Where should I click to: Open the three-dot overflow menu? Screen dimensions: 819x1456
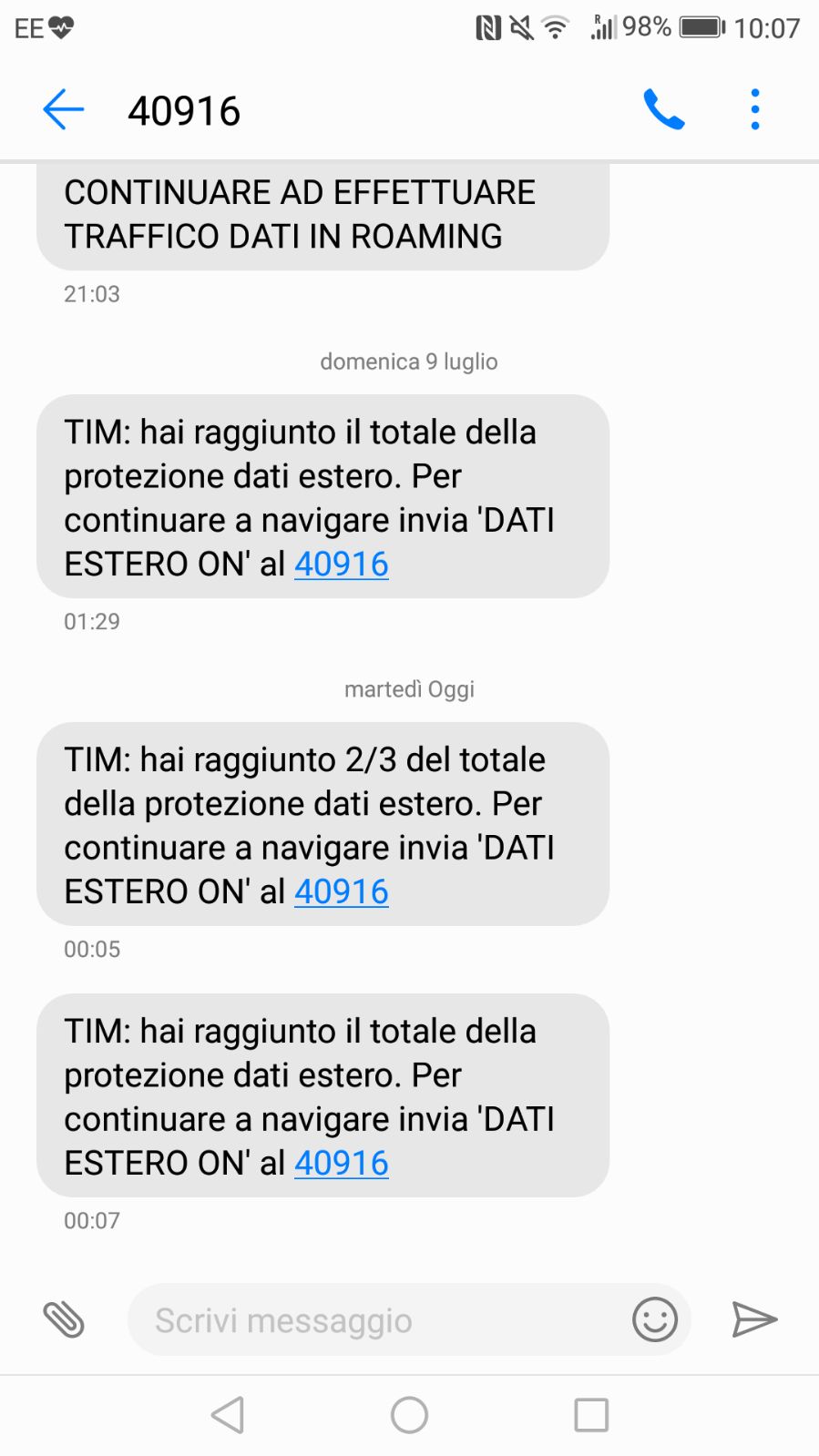click(755, 109)
